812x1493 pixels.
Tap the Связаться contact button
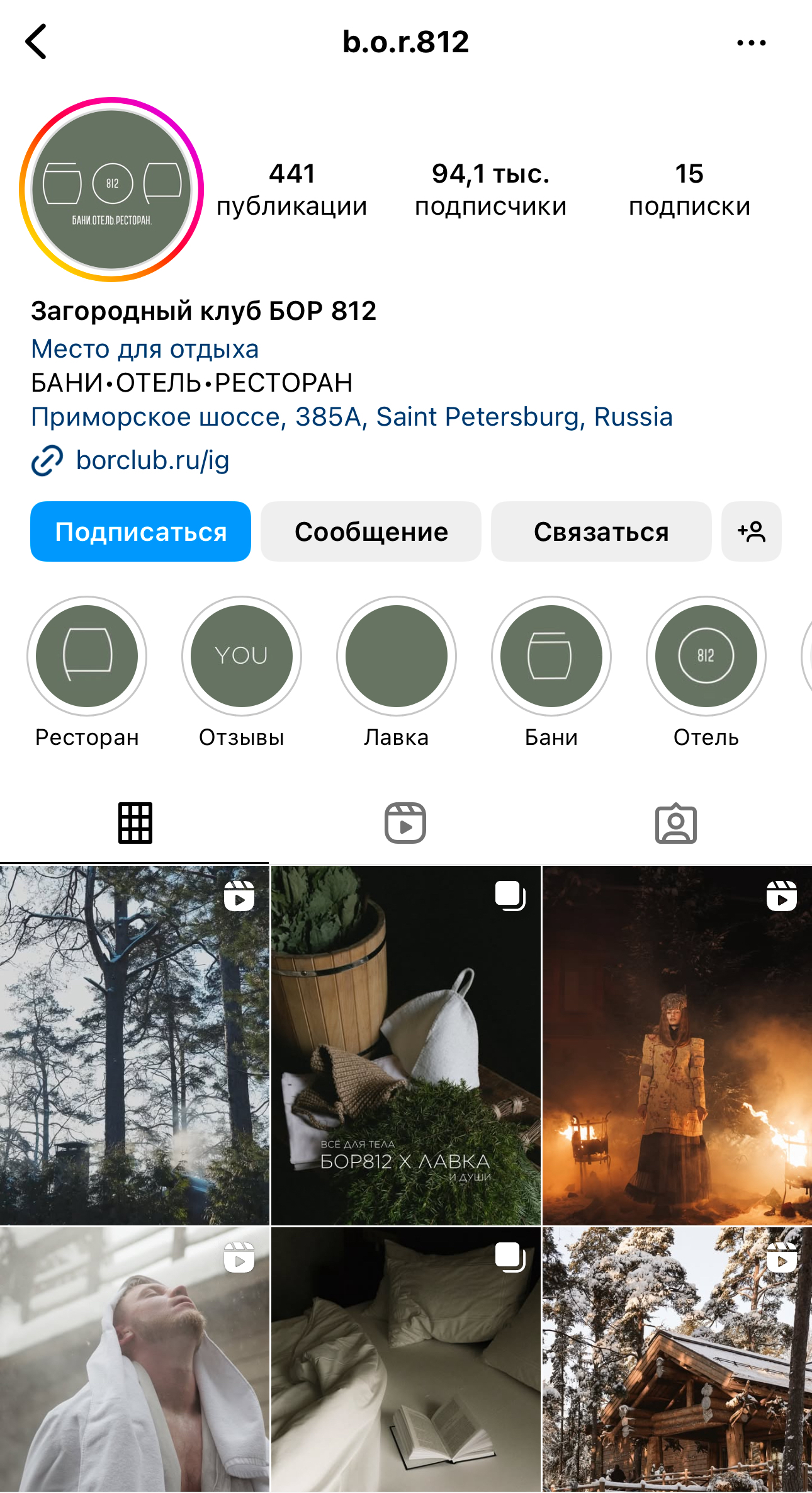[601, 531]
